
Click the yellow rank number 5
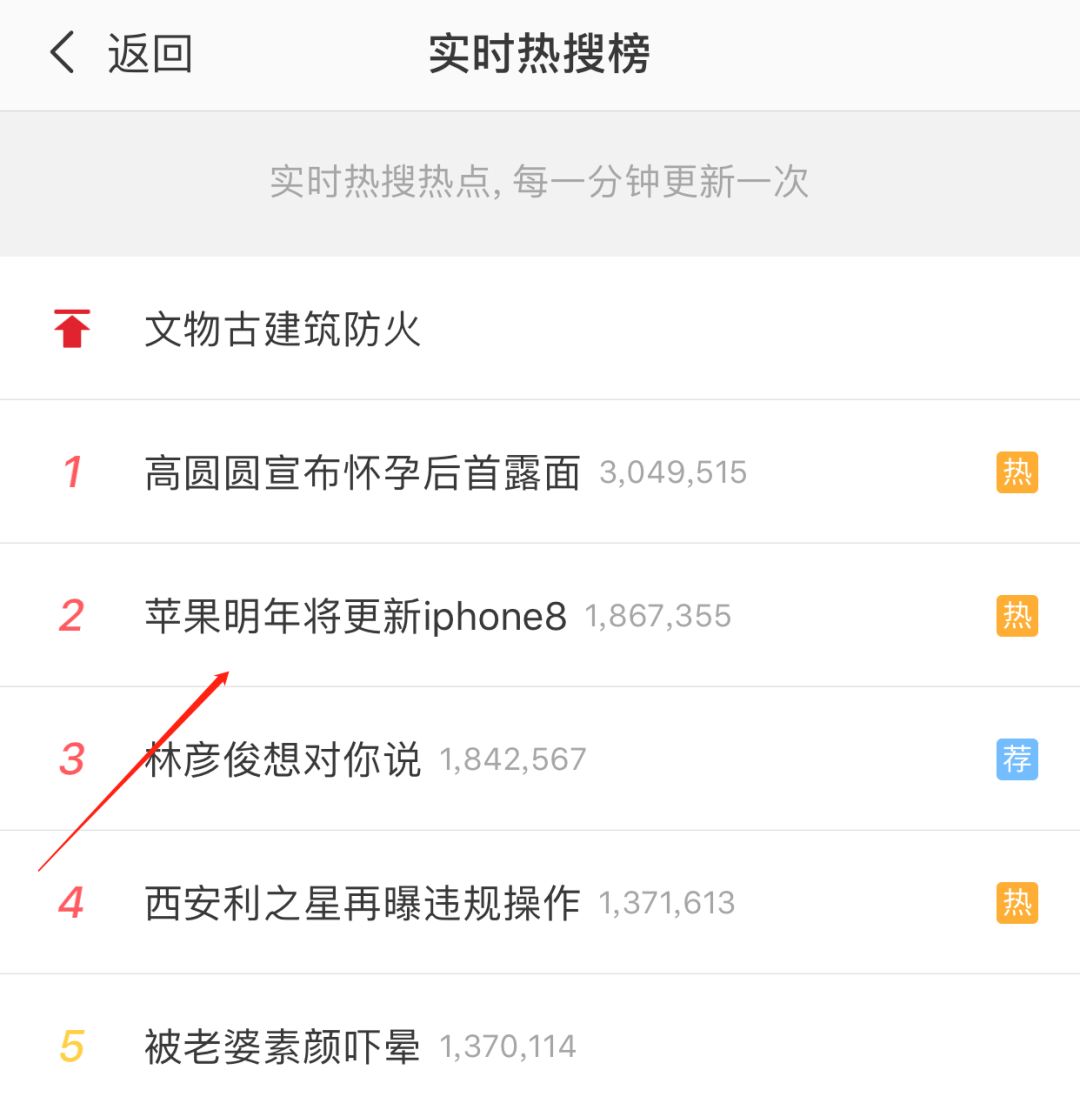tap(71, 1045)
